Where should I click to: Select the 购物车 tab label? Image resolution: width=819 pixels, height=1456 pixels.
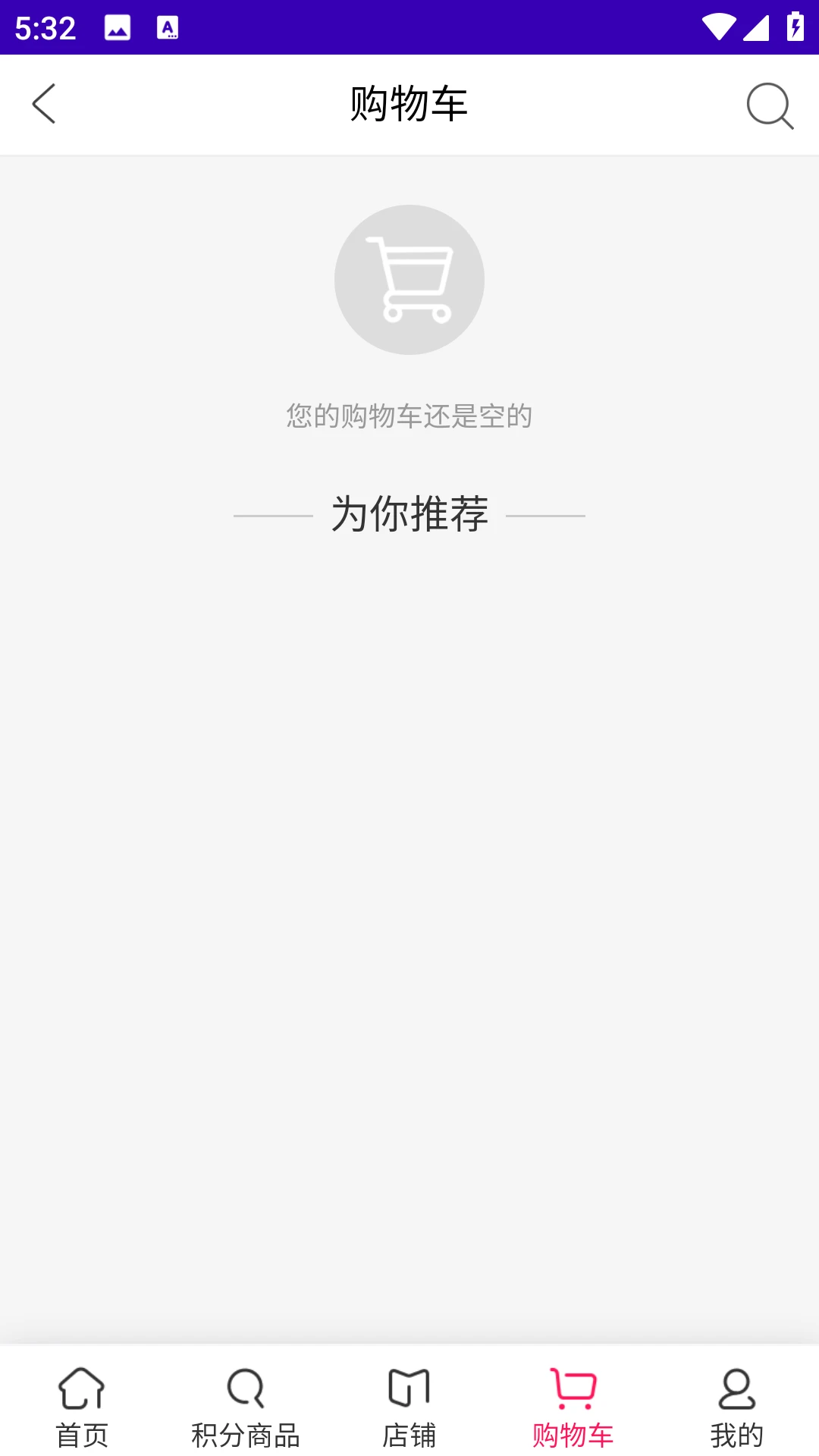click(573, 1433)
